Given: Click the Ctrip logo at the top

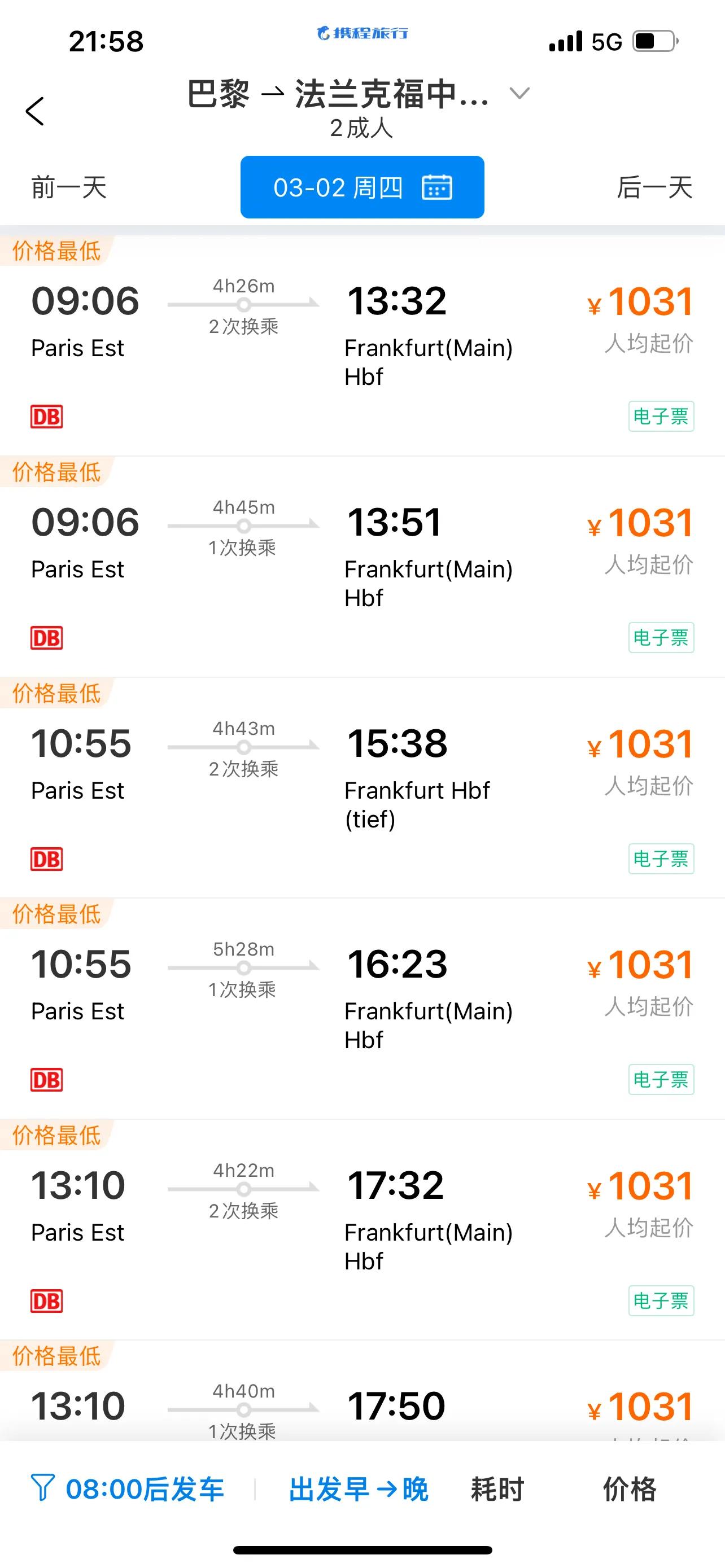Looking at the screenshot, I should 361,33.
